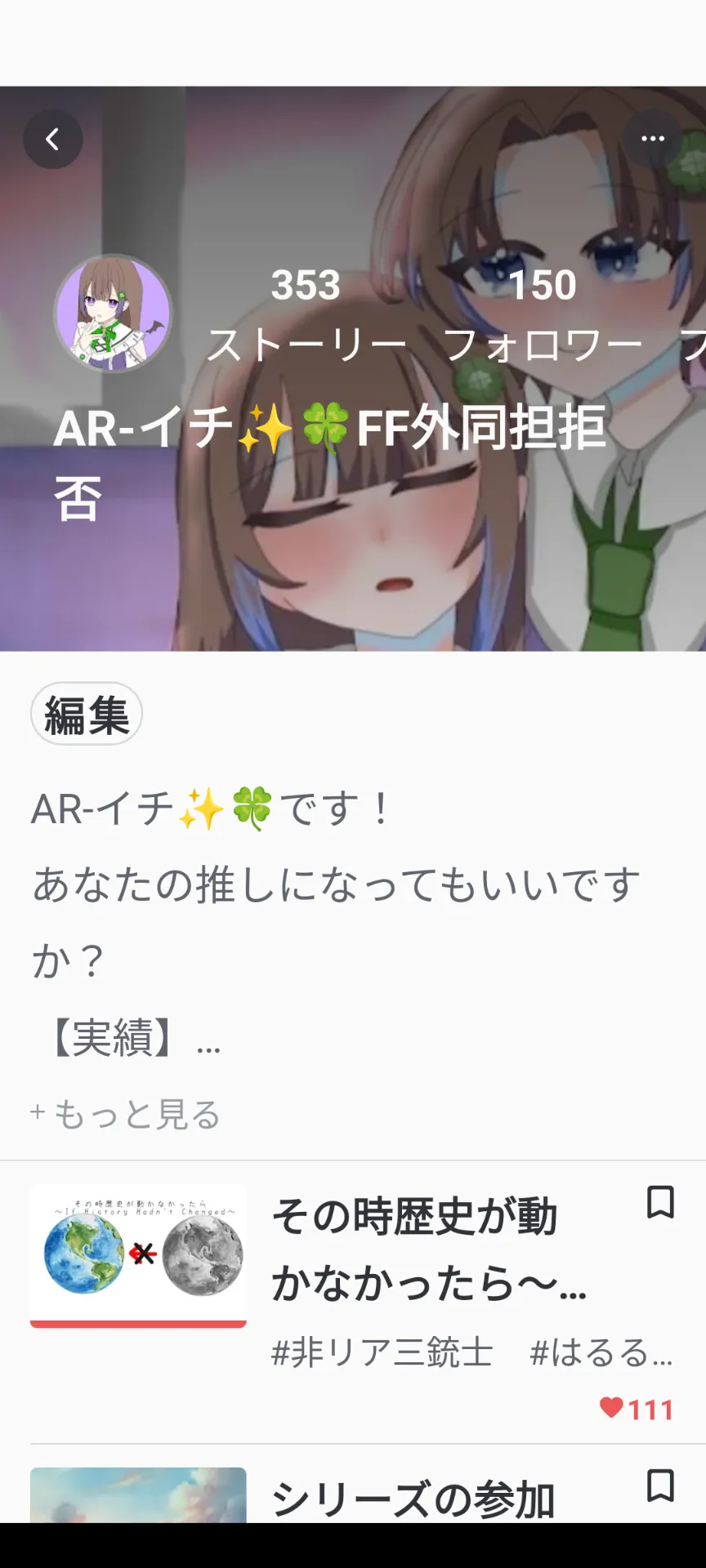706x1568 pixels.
Task: Go back using the top-left arrow
Action: point(53,140)
